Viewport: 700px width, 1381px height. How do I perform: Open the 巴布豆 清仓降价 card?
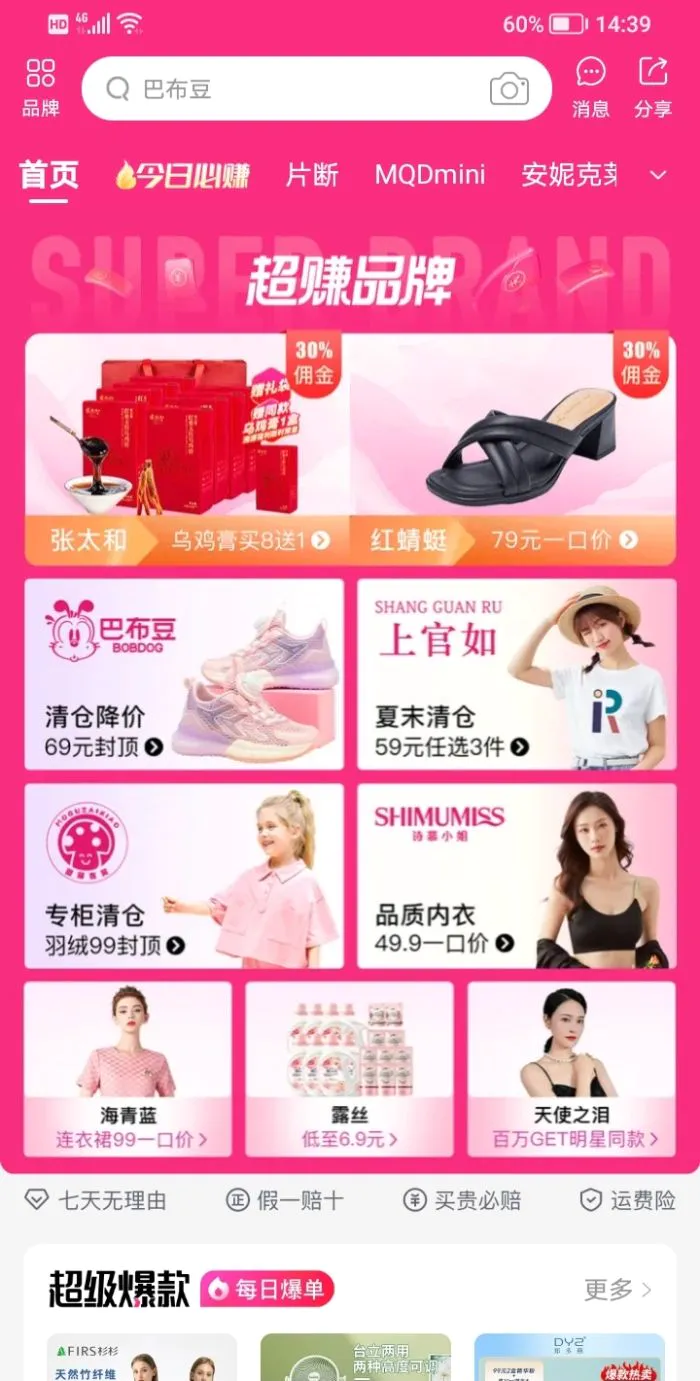click(x=184, y=674)
